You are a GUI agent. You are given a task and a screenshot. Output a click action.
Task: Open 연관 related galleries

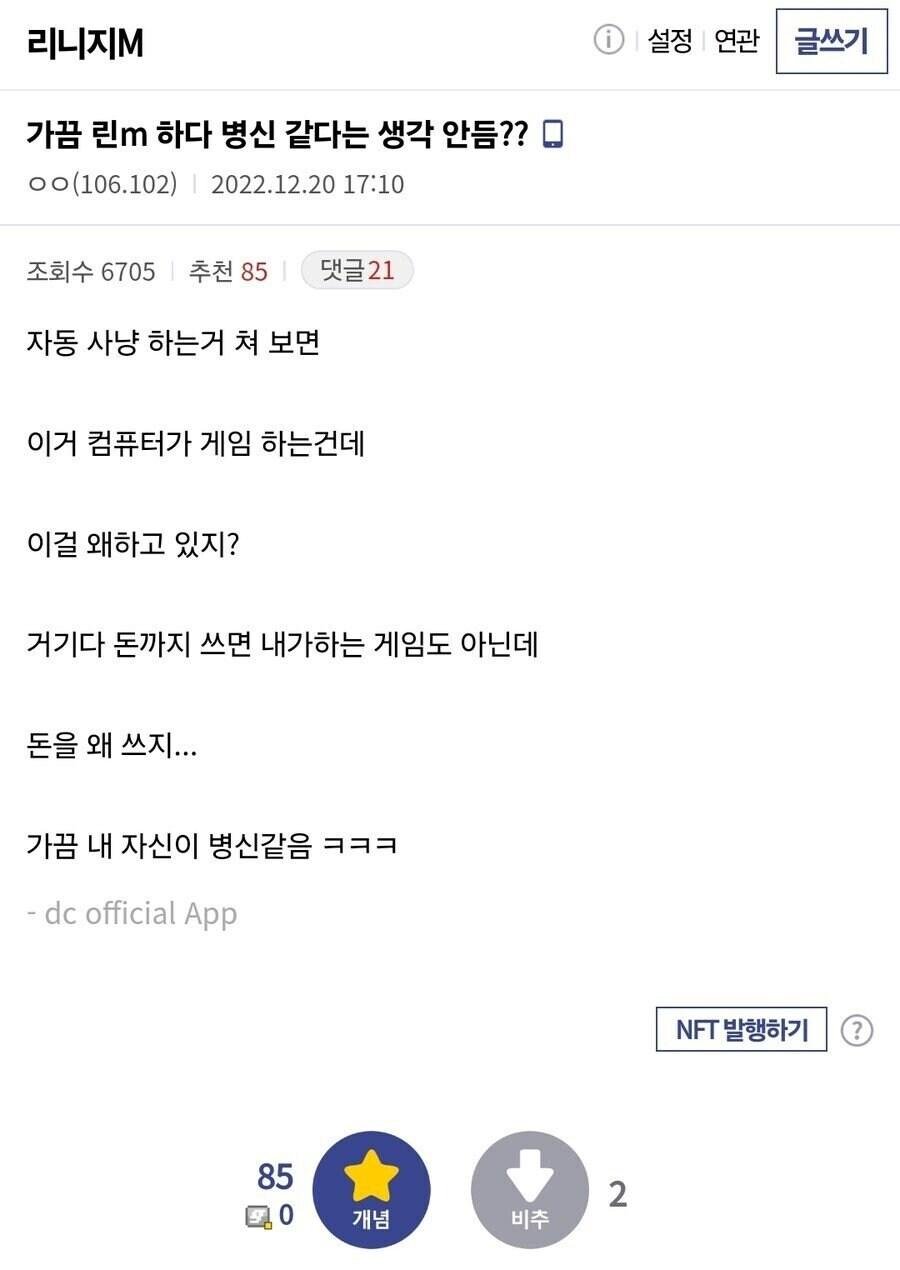(737, 42)
